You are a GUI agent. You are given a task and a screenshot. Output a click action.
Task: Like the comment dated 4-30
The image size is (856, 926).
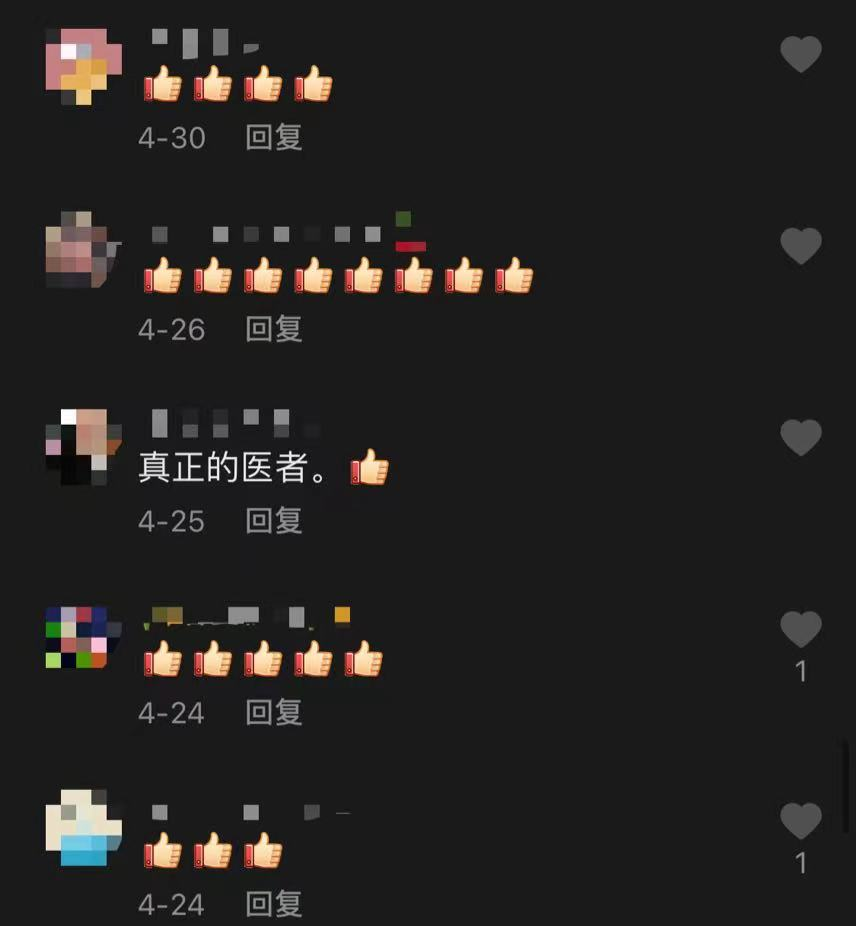pyautogui.click(x=800, y=54)
